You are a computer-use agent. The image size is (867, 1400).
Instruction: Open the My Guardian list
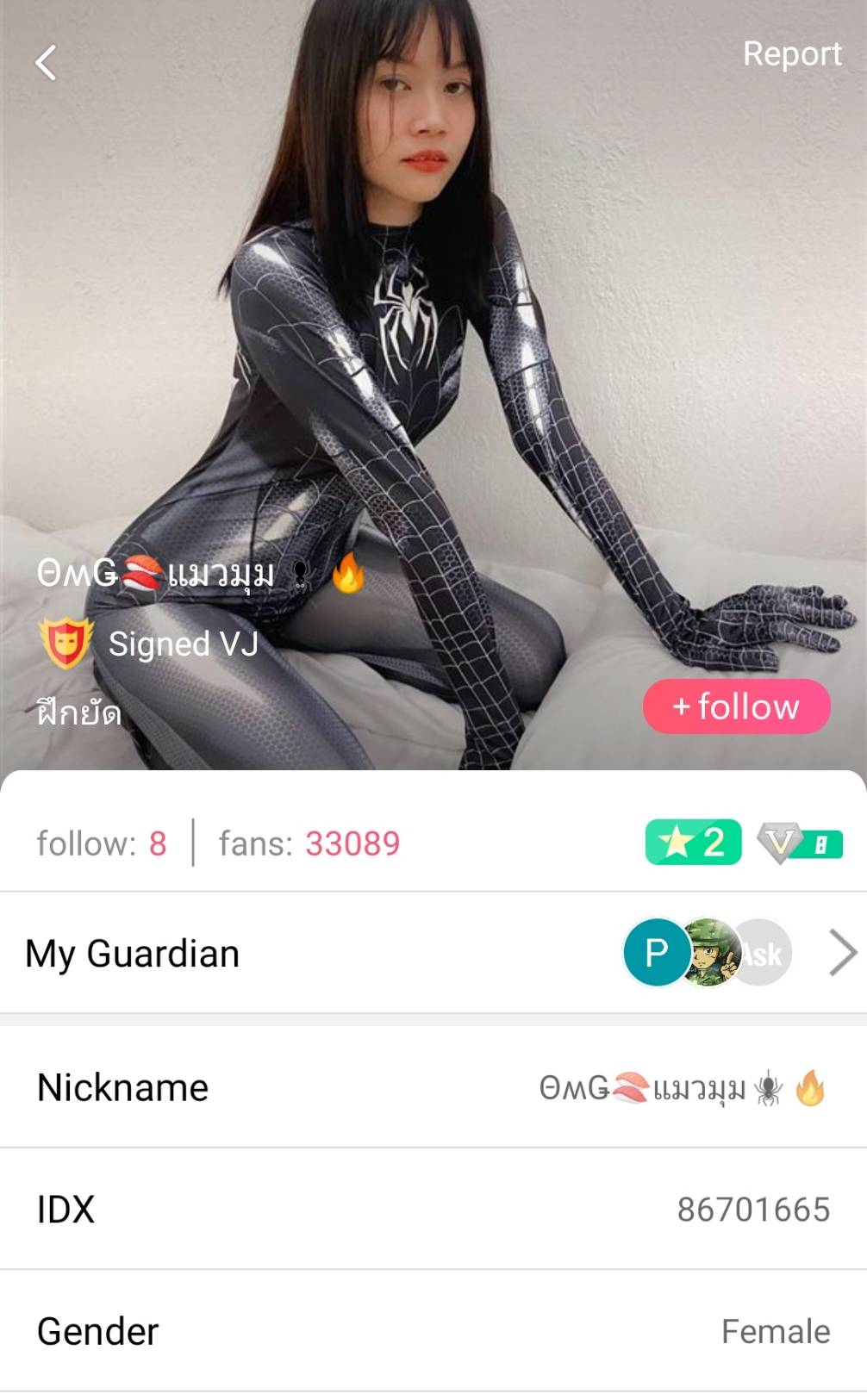pyautogui.click(x=842, y=953)
